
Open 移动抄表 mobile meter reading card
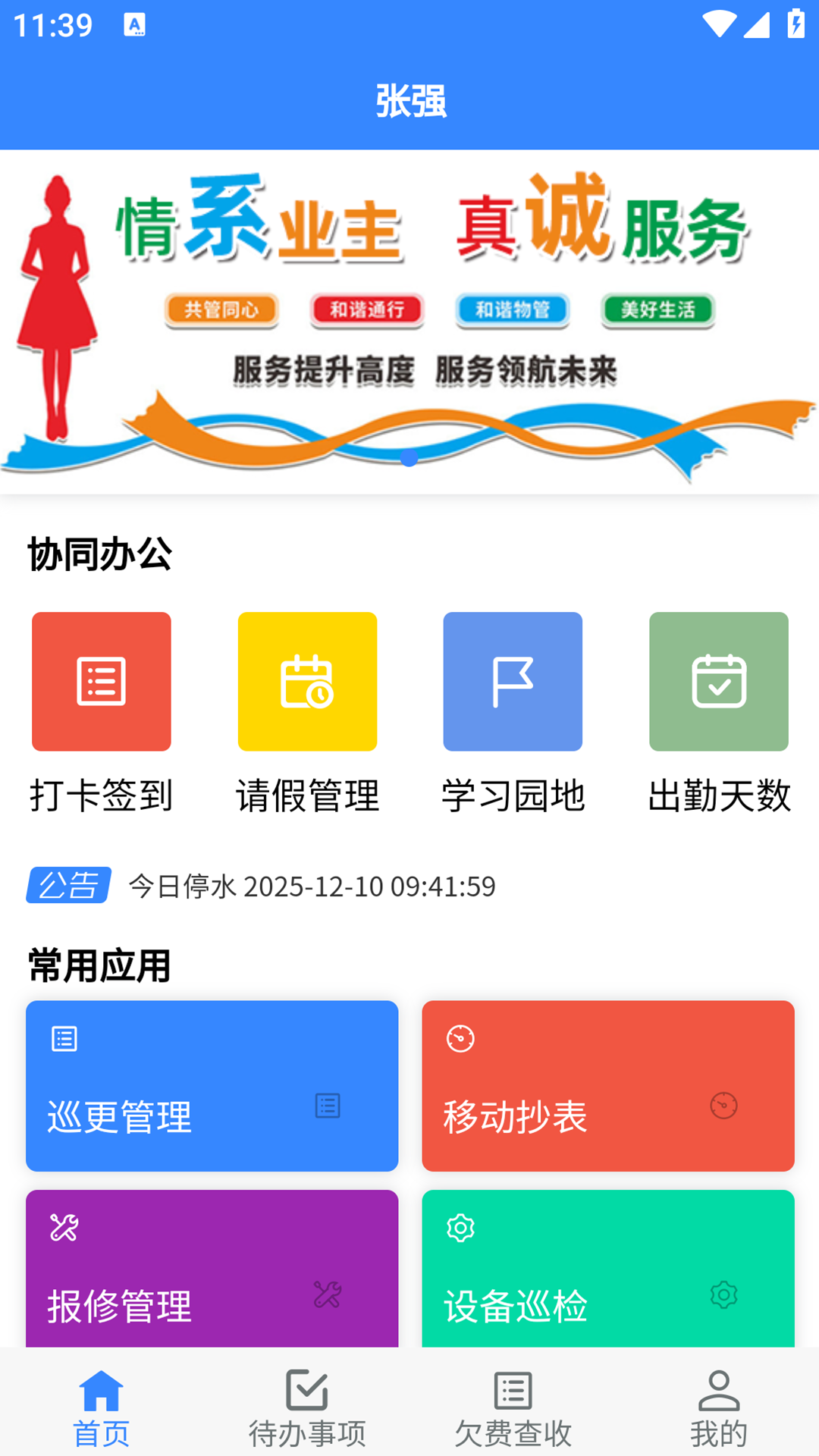pos(607,1086)
